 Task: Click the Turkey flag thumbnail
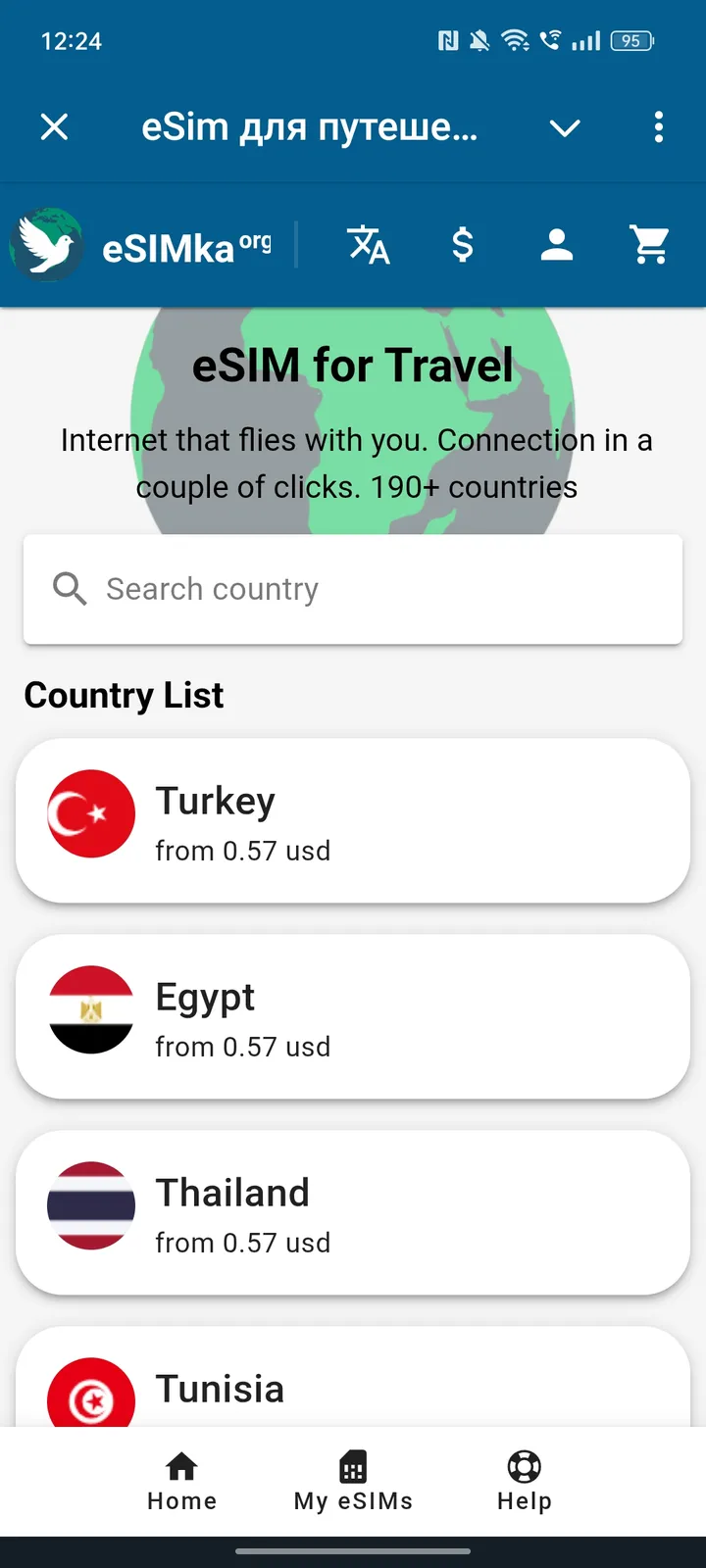pyautogui.click(x=90, y=813)
